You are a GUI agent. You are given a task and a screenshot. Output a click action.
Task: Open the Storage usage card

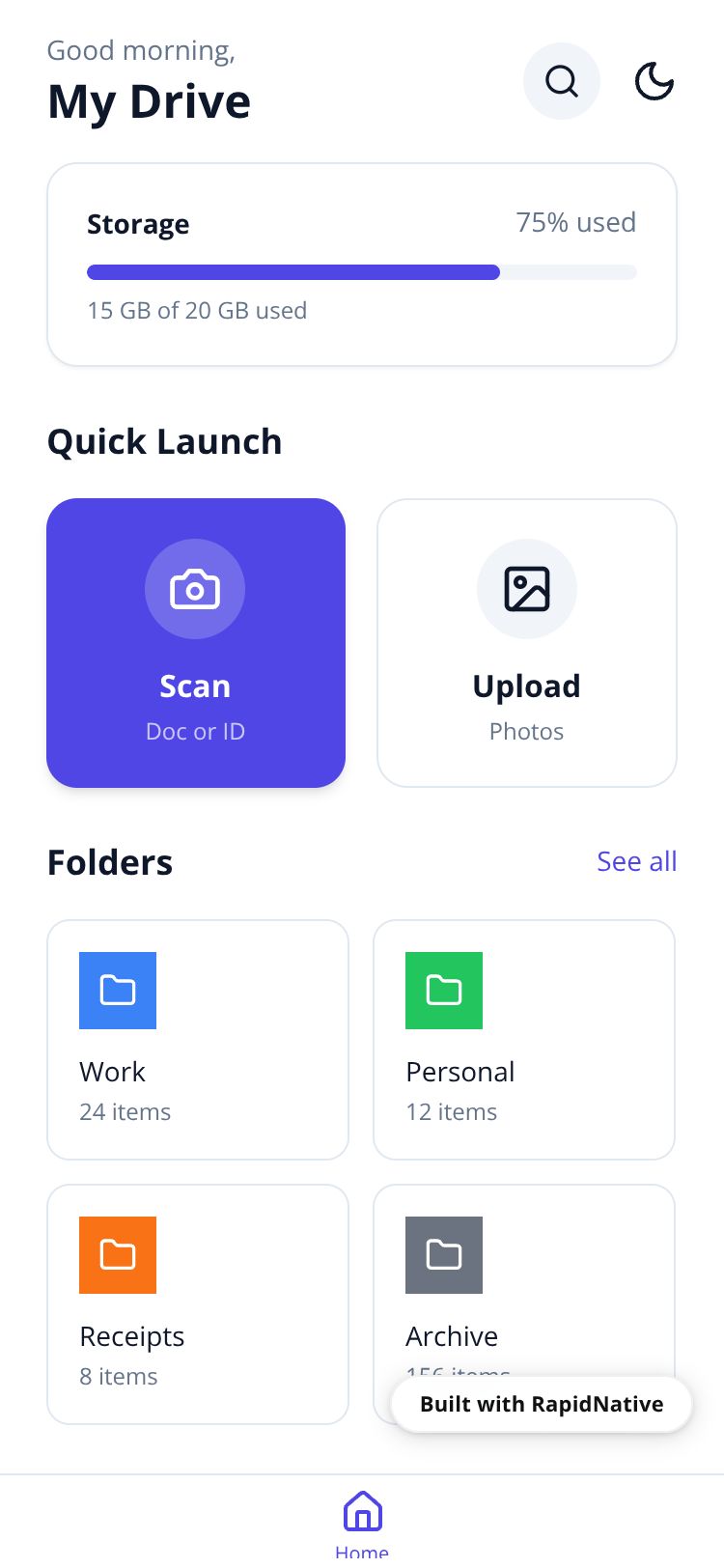pyautogui.click(x=362, y=265)
